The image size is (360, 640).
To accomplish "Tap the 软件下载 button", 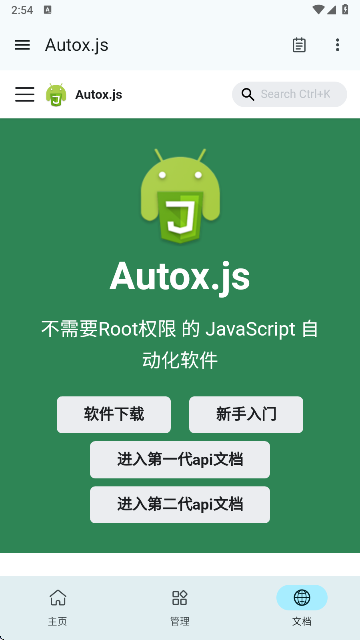I will (114, 414).
